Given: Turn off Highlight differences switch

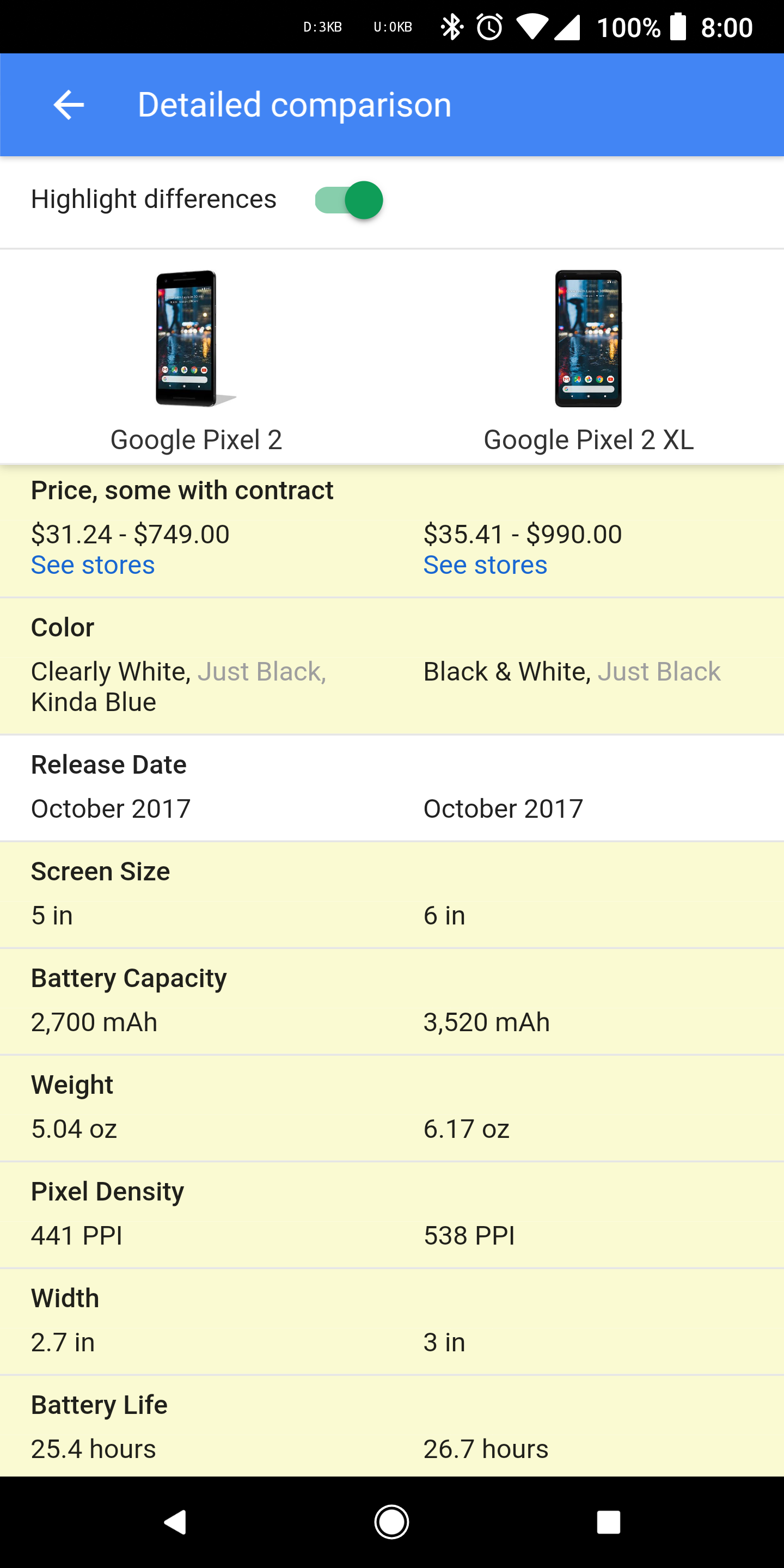Looking at the screenshot, I should coord(349,200).
